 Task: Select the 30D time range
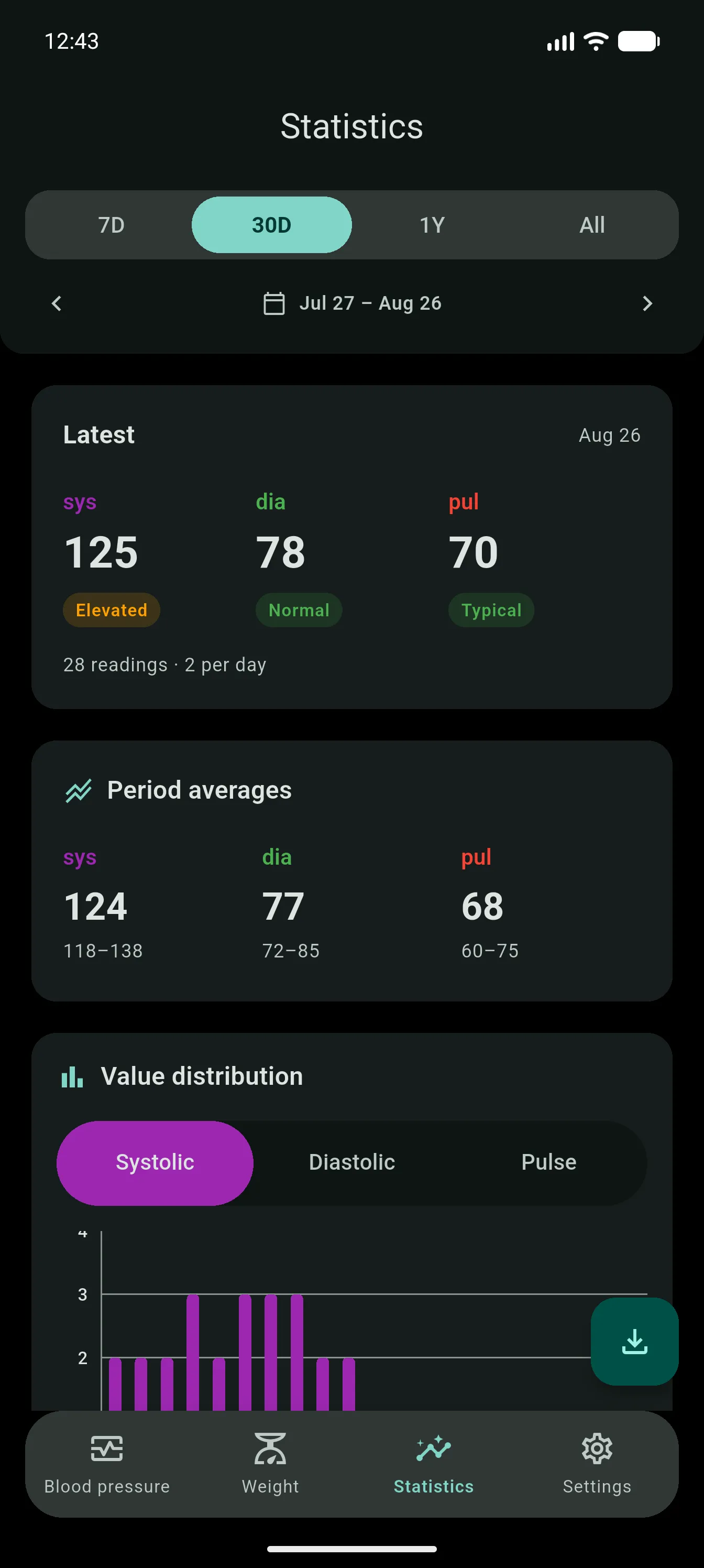click(x=271, y=225)
